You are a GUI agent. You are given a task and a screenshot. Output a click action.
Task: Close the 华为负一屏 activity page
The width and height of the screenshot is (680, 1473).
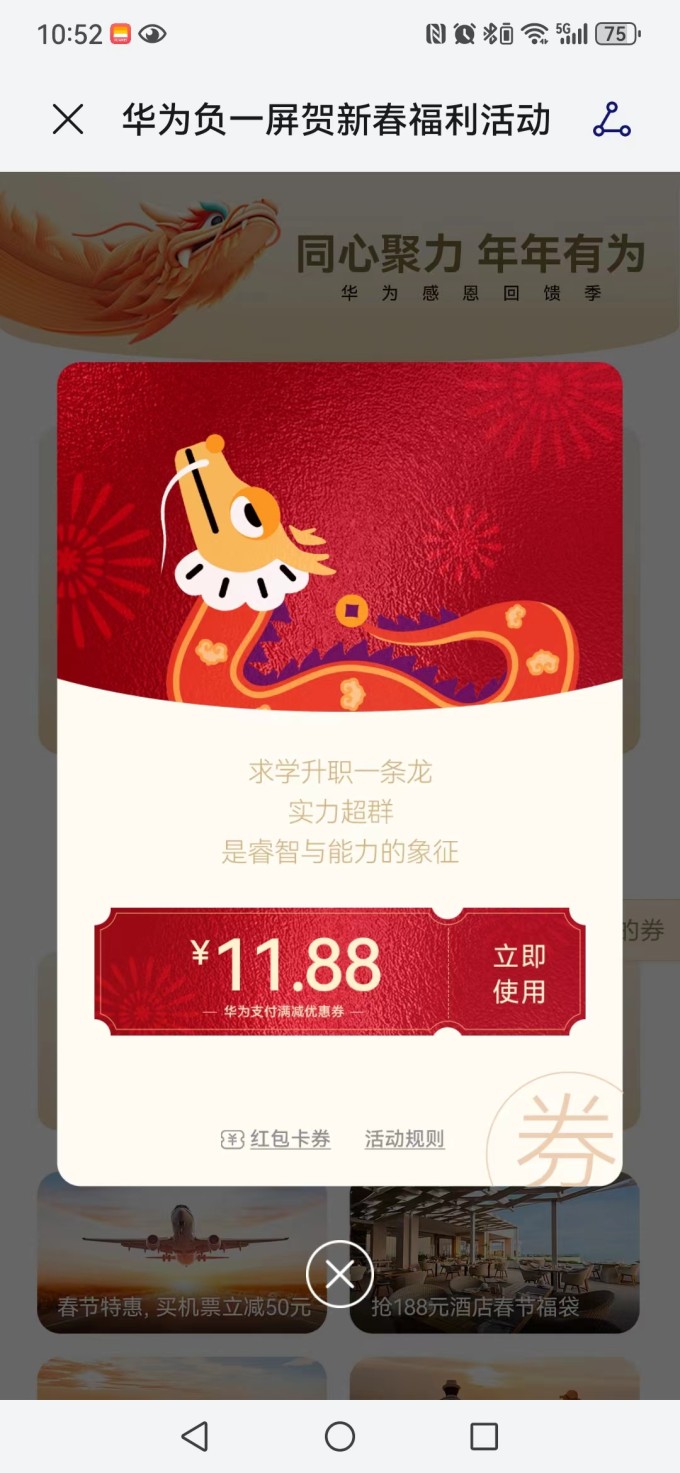click(x=68, y=120)
